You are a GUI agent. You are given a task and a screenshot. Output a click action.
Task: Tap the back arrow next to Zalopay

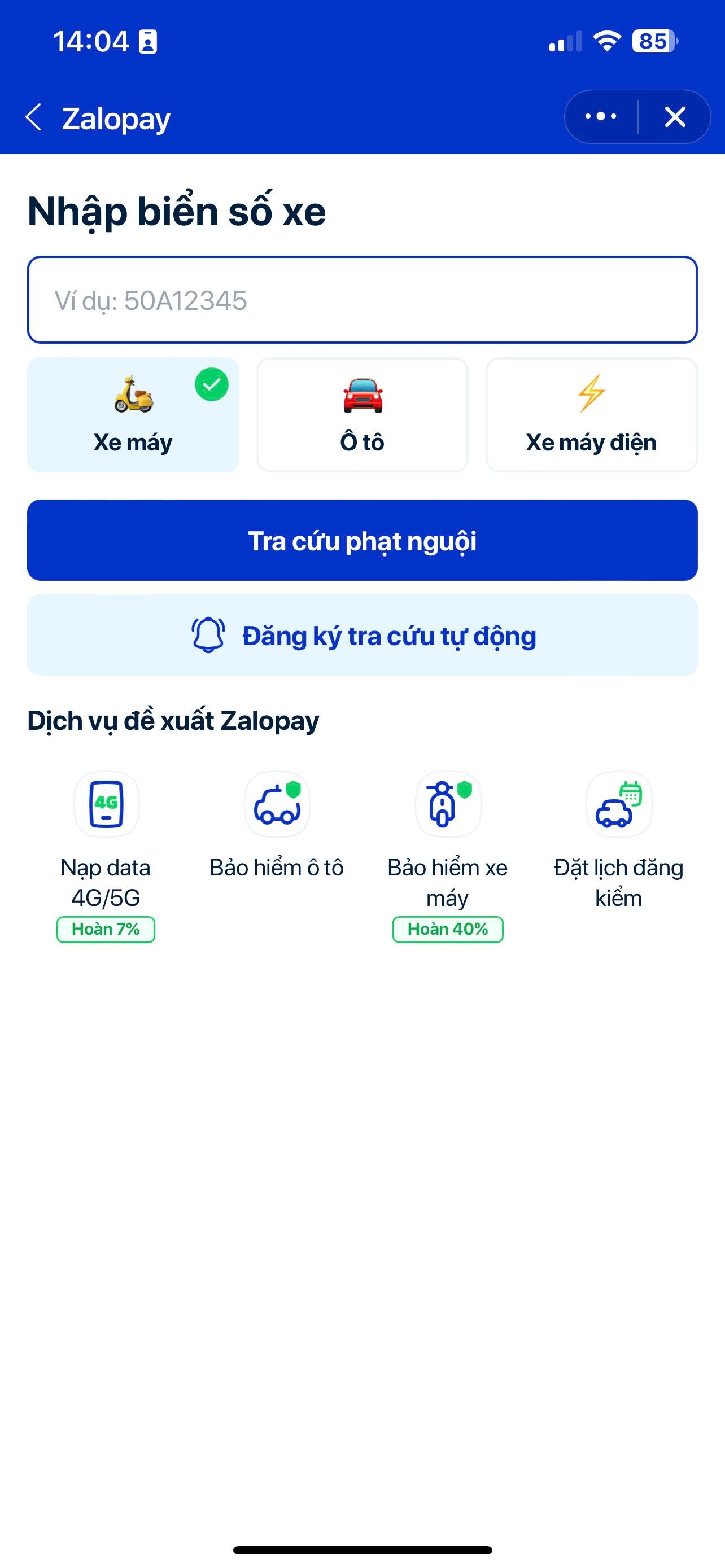[34, 117]
